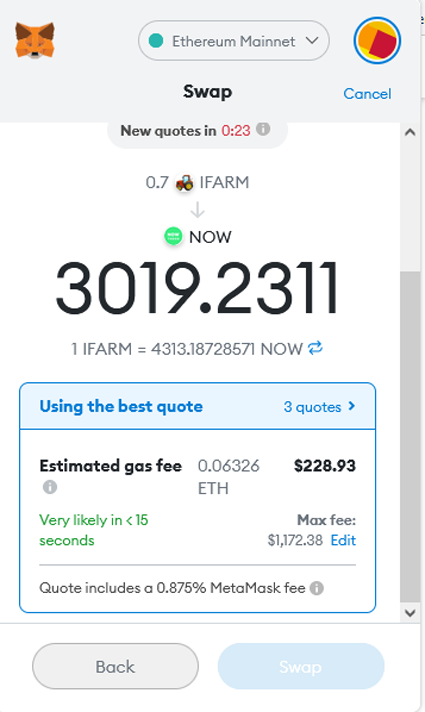Open the Ethereum Mainnet network dropdown

click(x=233, y=41)
